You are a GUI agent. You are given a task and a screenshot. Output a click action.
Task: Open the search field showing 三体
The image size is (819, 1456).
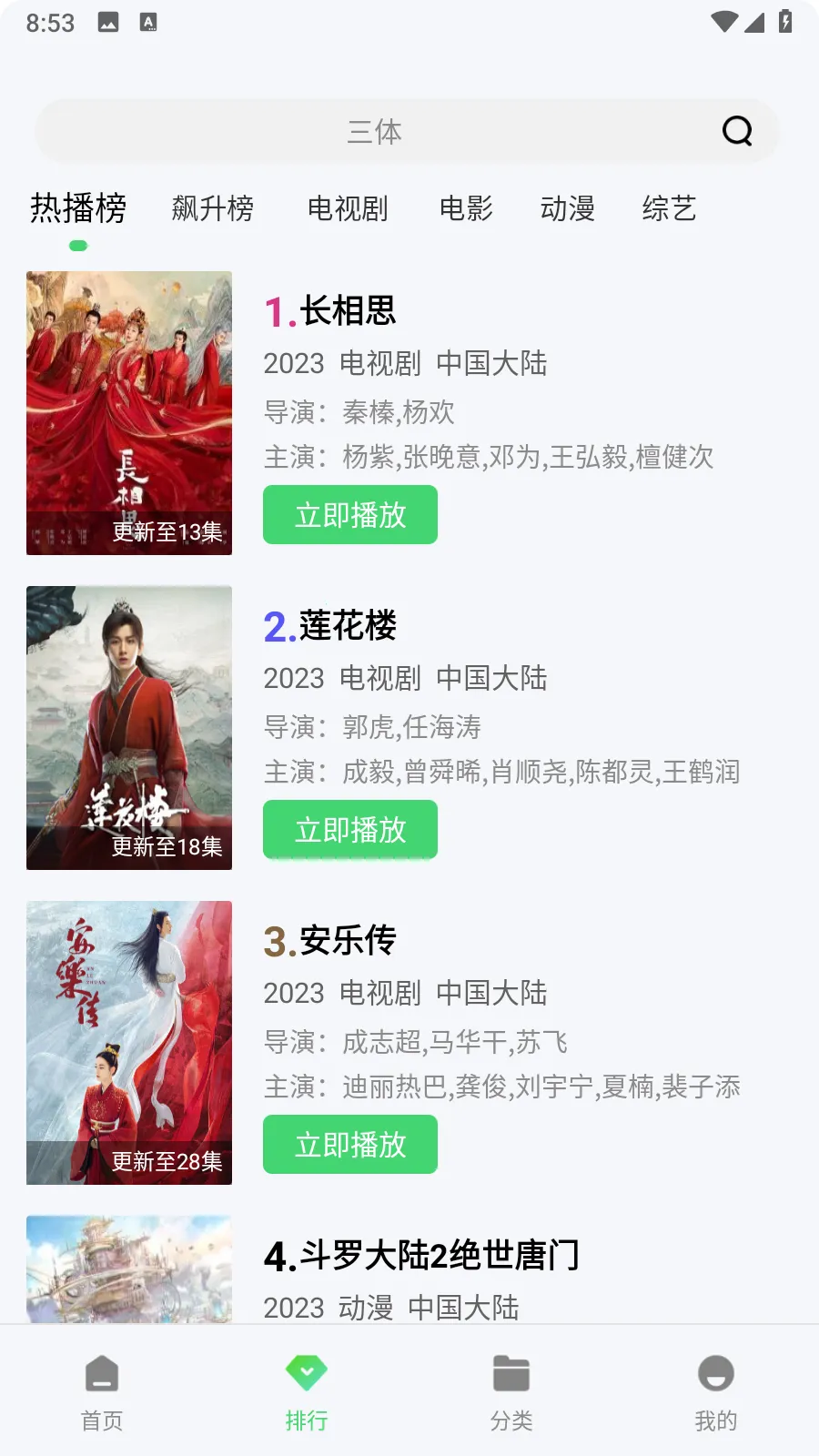point(375,132)
